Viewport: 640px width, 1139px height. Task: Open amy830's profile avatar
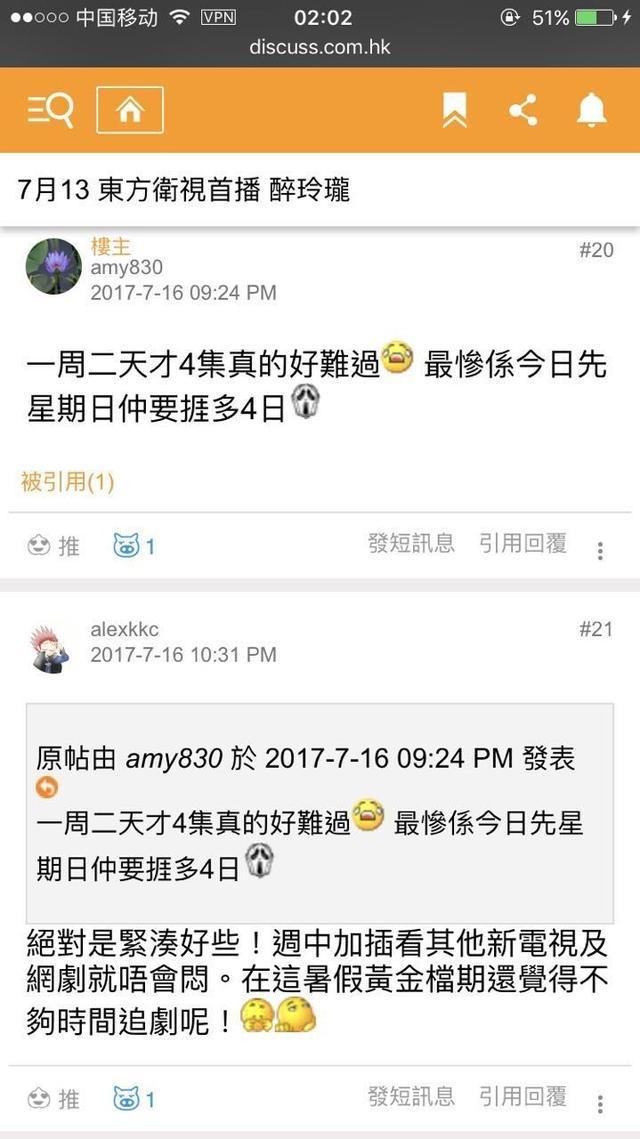pos(53,266)
